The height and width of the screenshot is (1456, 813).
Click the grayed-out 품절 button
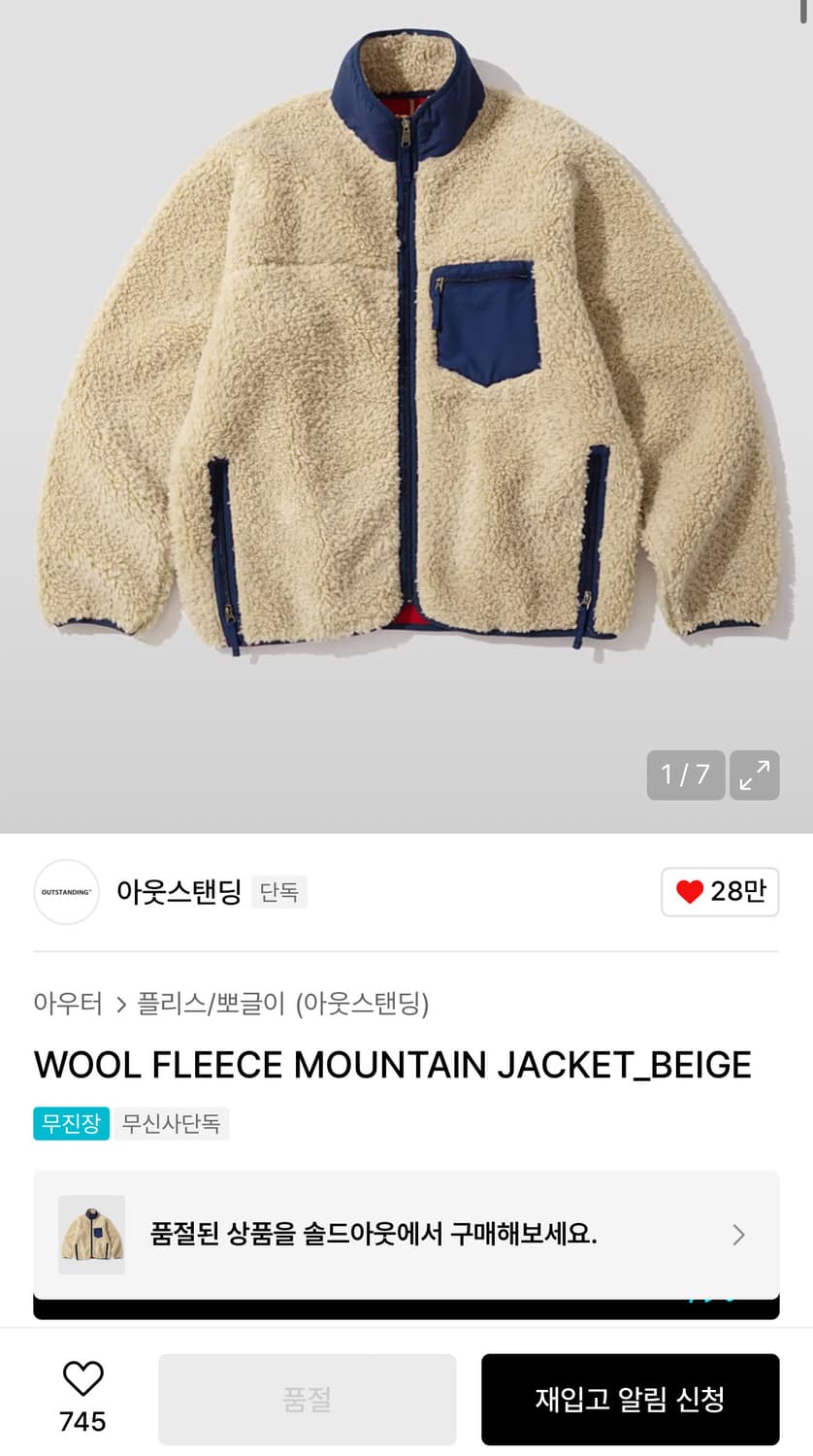[307, 1399]
